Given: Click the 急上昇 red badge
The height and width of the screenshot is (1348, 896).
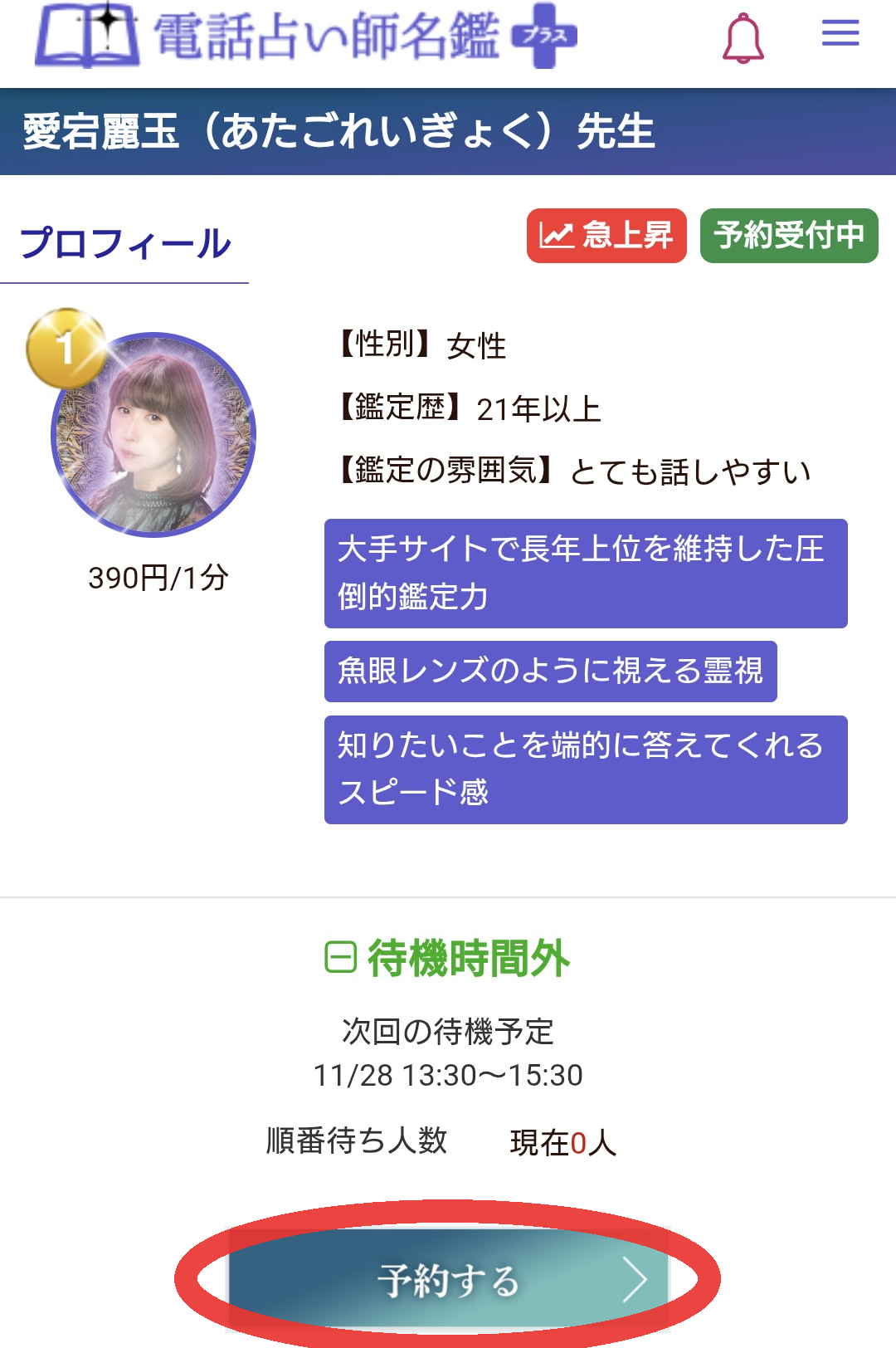Looking at the screenshot, I should tap(606, 238).
